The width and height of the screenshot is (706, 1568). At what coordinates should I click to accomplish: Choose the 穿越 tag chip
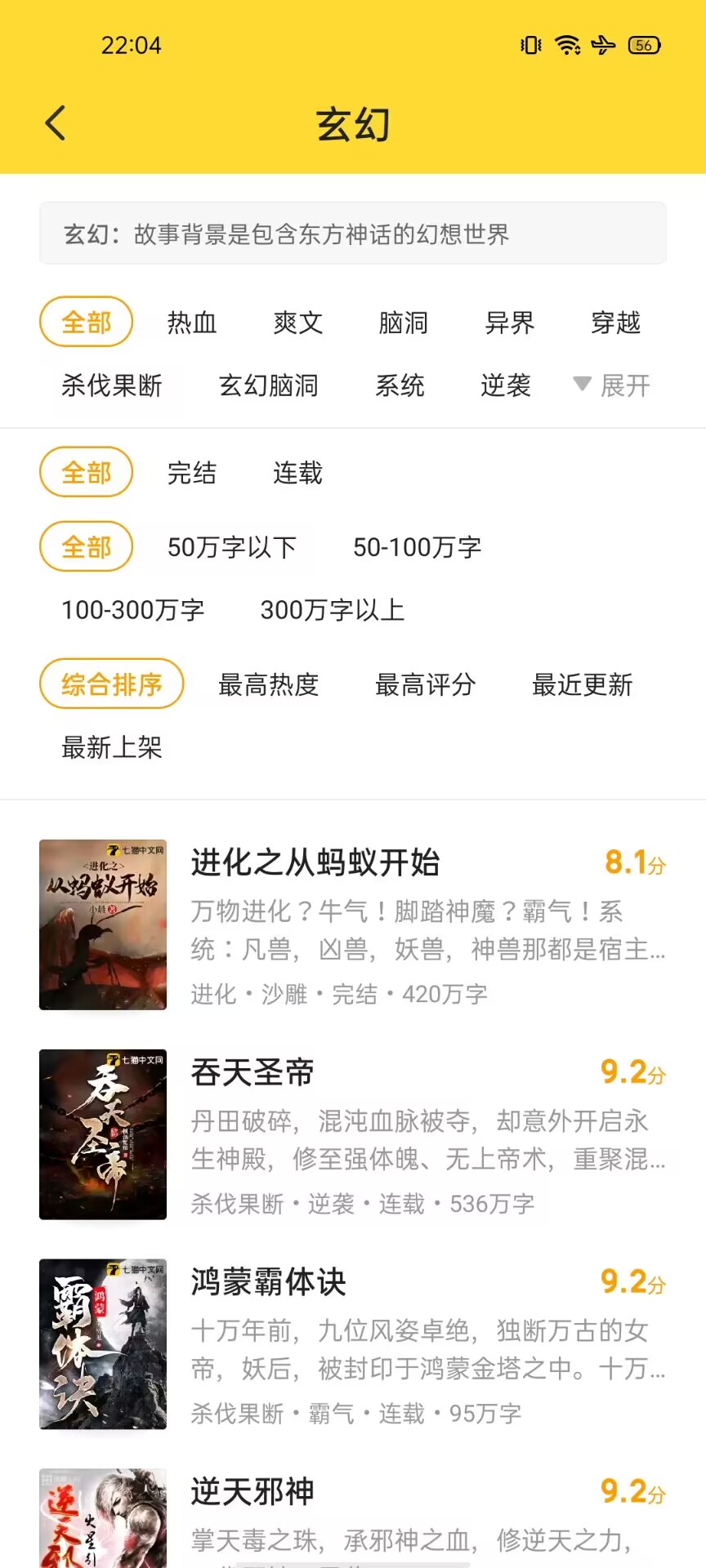tap(615, 323)
